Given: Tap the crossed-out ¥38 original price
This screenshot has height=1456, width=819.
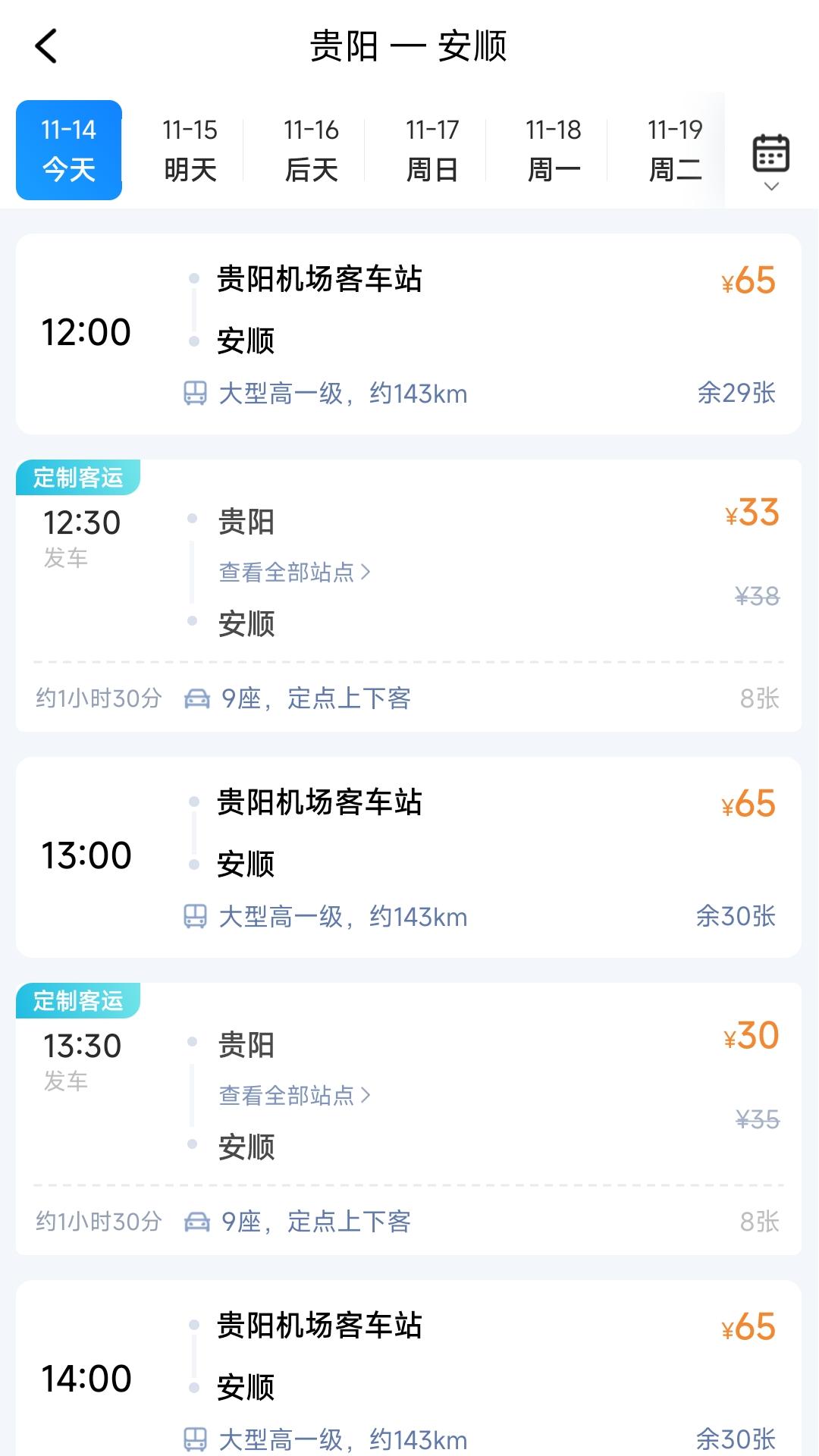Looking at the screenshot, I should pyautogui.click(x=755, y=598).
